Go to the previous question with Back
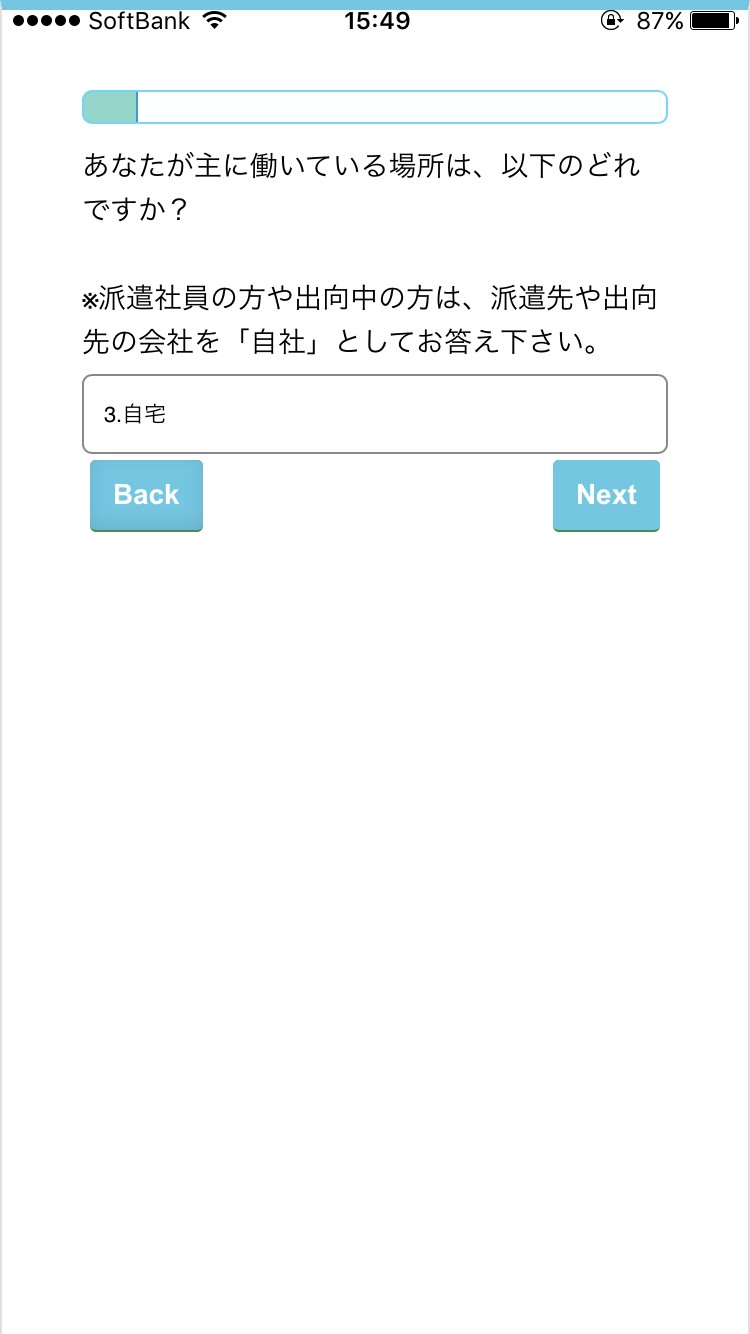The width and height of the screenshot is (750, 1334). (146, 495)
